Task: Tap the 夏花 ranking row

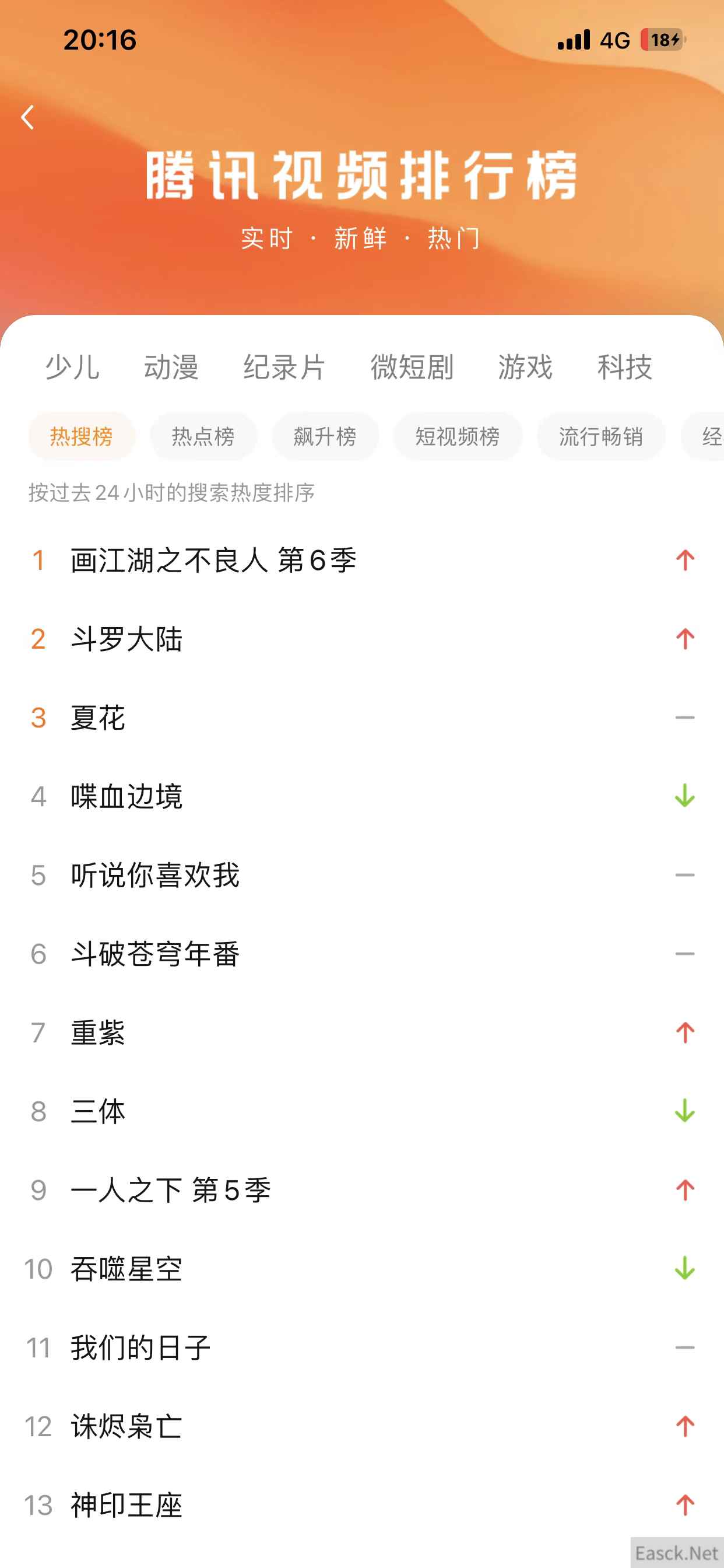Action: click(98, 717)
